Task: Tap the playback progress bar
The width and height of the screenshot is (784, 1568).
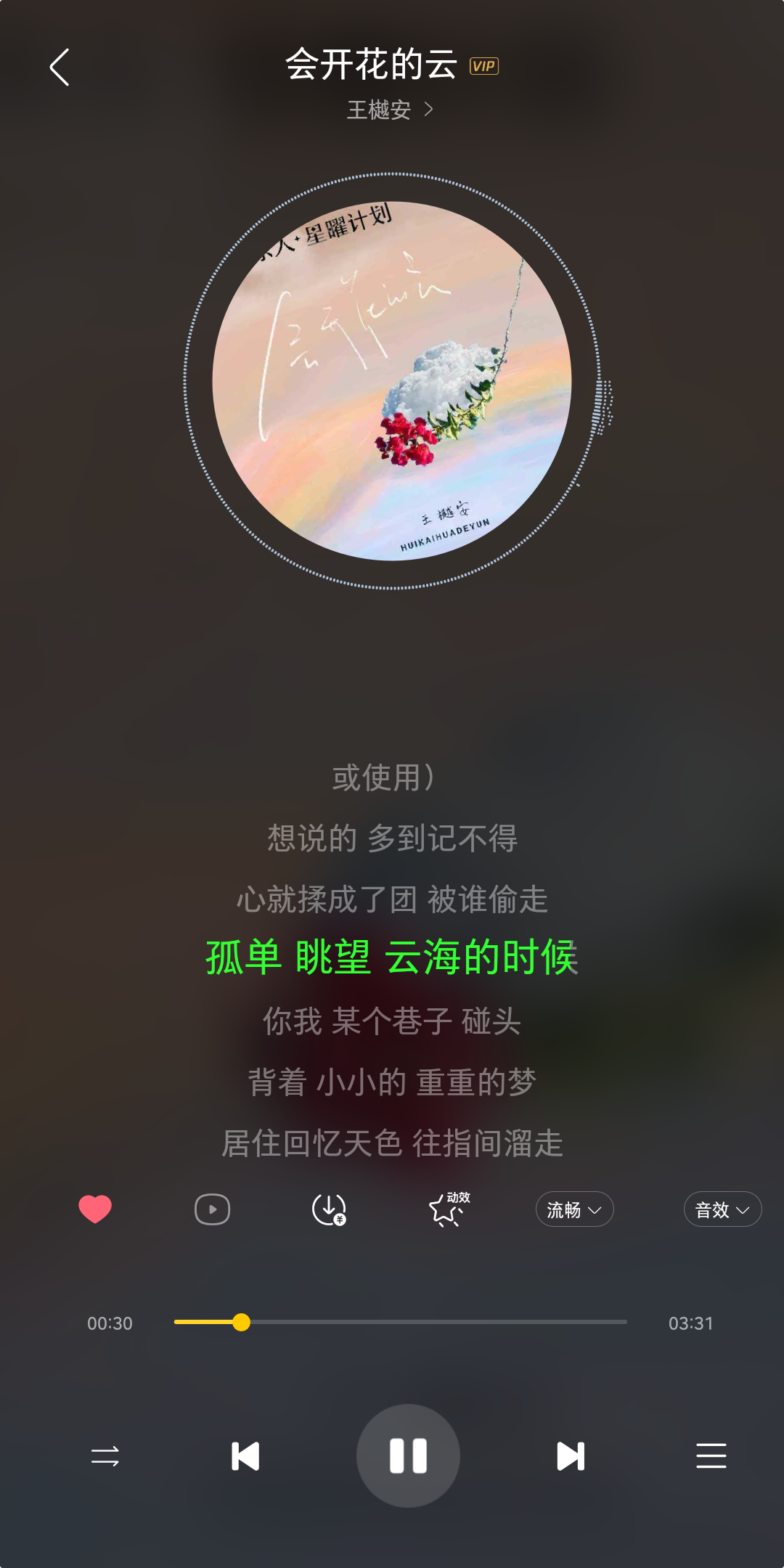Action: click(401, 1322)
